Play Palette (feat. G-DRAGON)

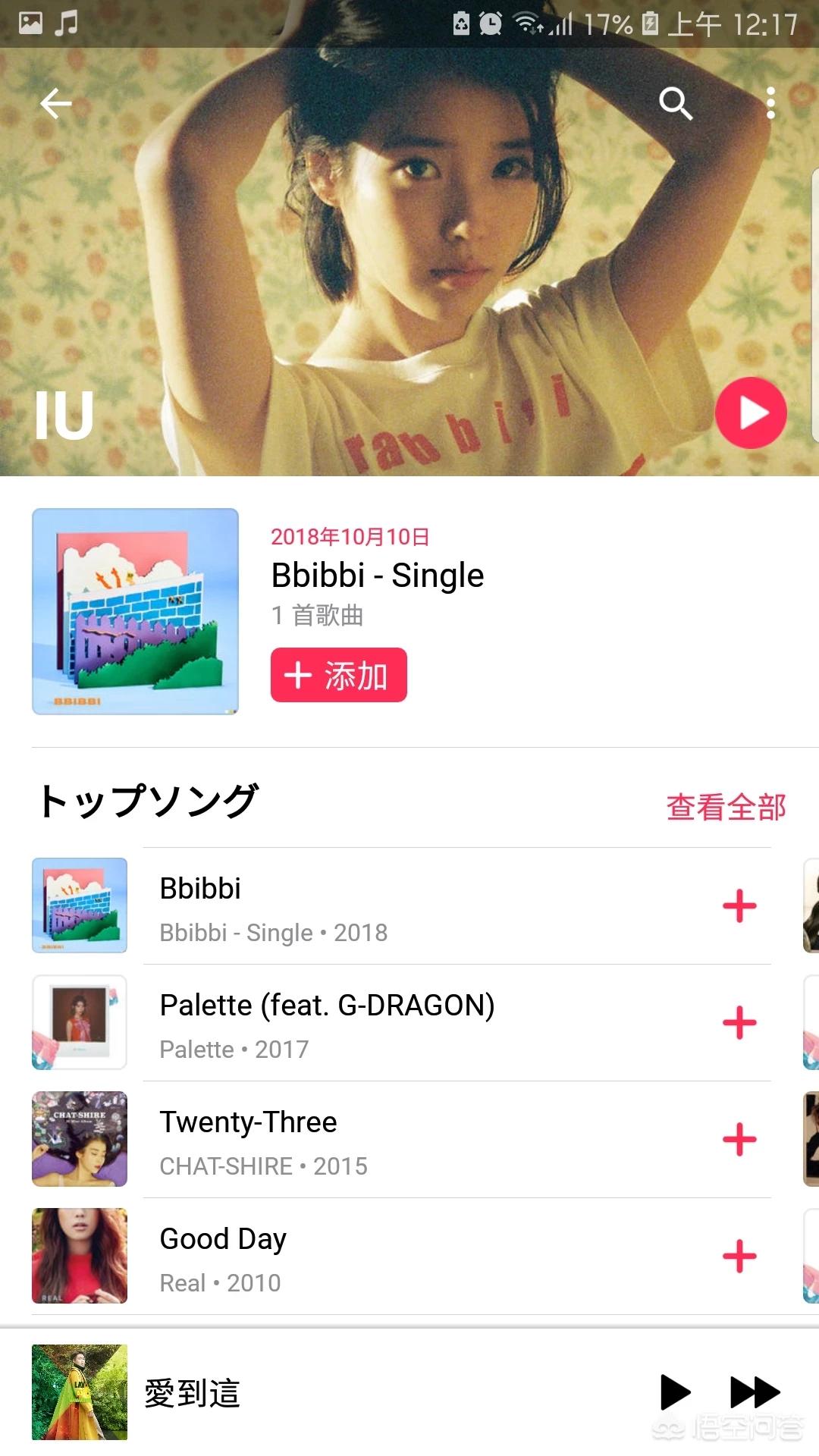click(x=379, y=1023)
